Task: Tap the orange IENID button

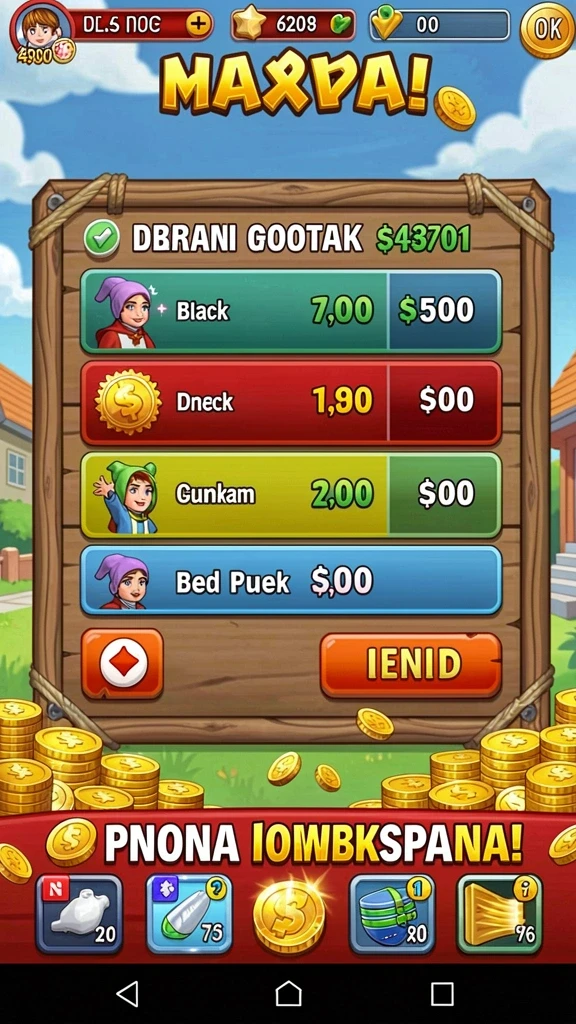Action: pyautogui.click(x=411, y=665)
